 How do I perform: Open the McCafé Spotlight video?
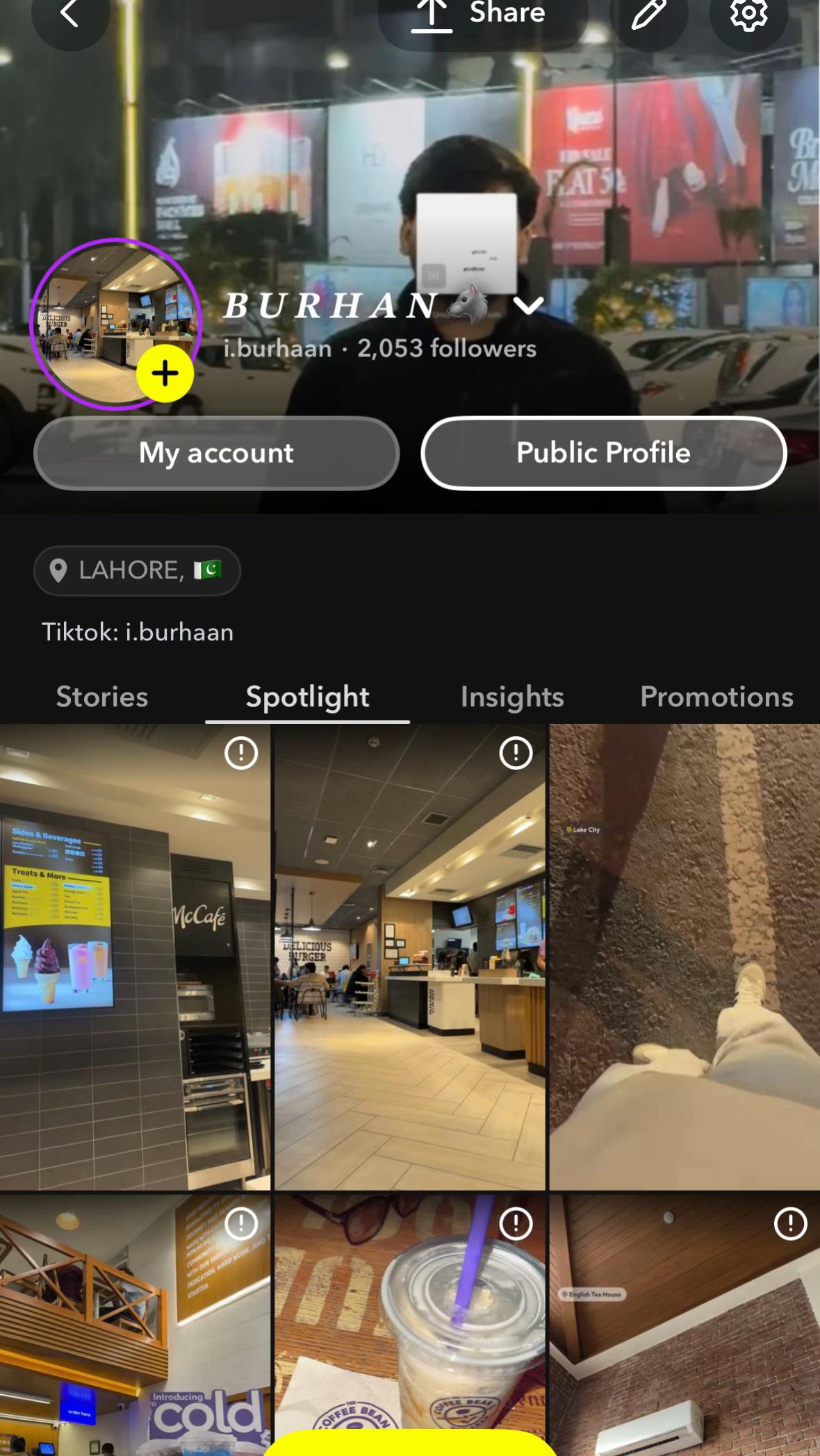(x=135, y=957)
